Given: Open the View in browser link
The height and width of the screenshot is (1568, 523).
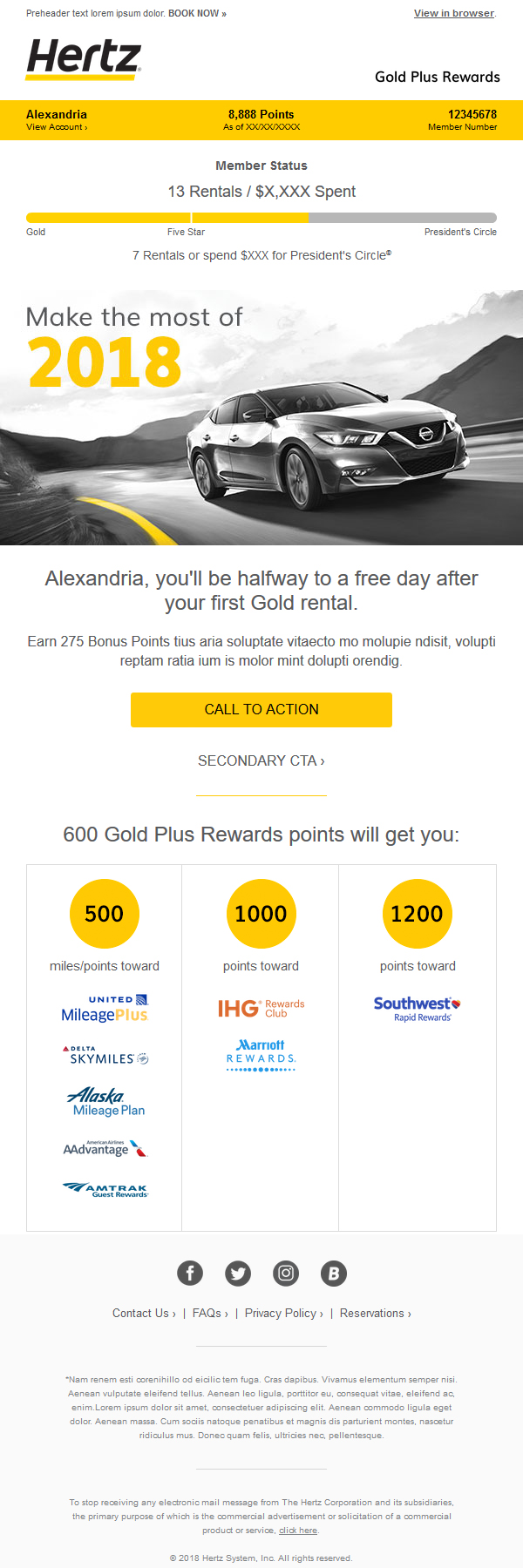Looking at the screenshot, I should (x=454, y=13).
